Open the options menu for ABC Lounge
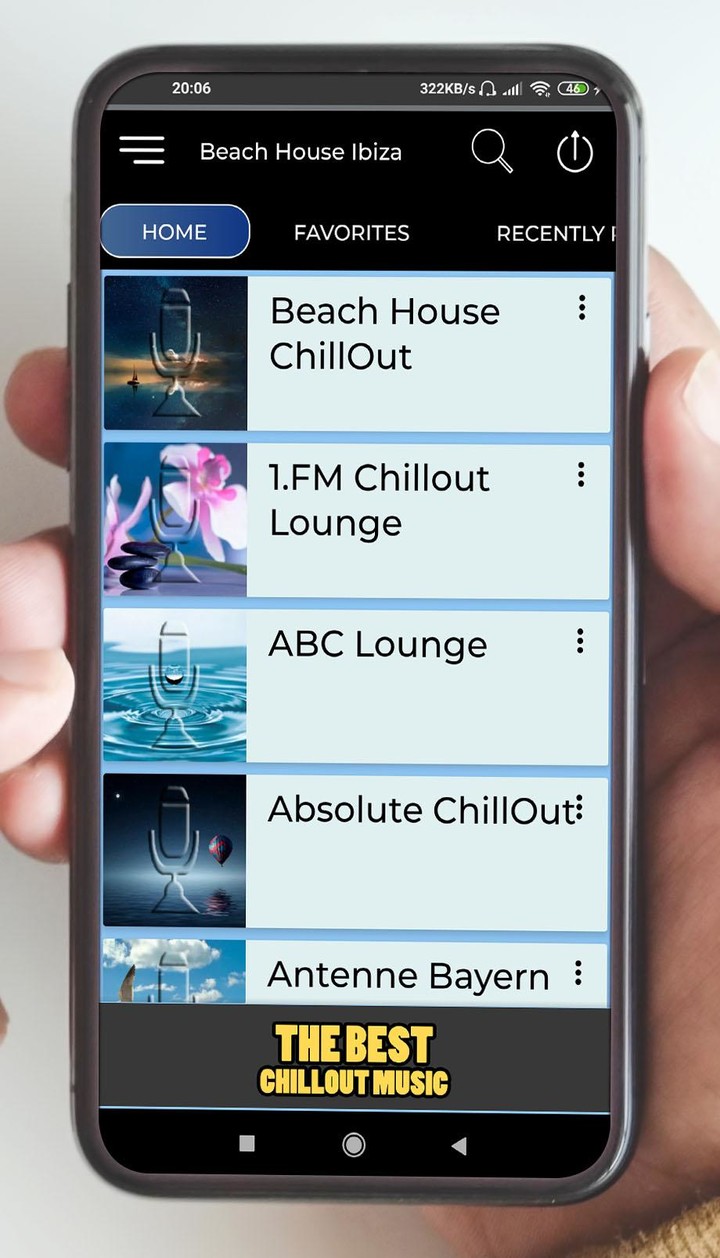The image size is (720, 1258). [x=579, y=641]
